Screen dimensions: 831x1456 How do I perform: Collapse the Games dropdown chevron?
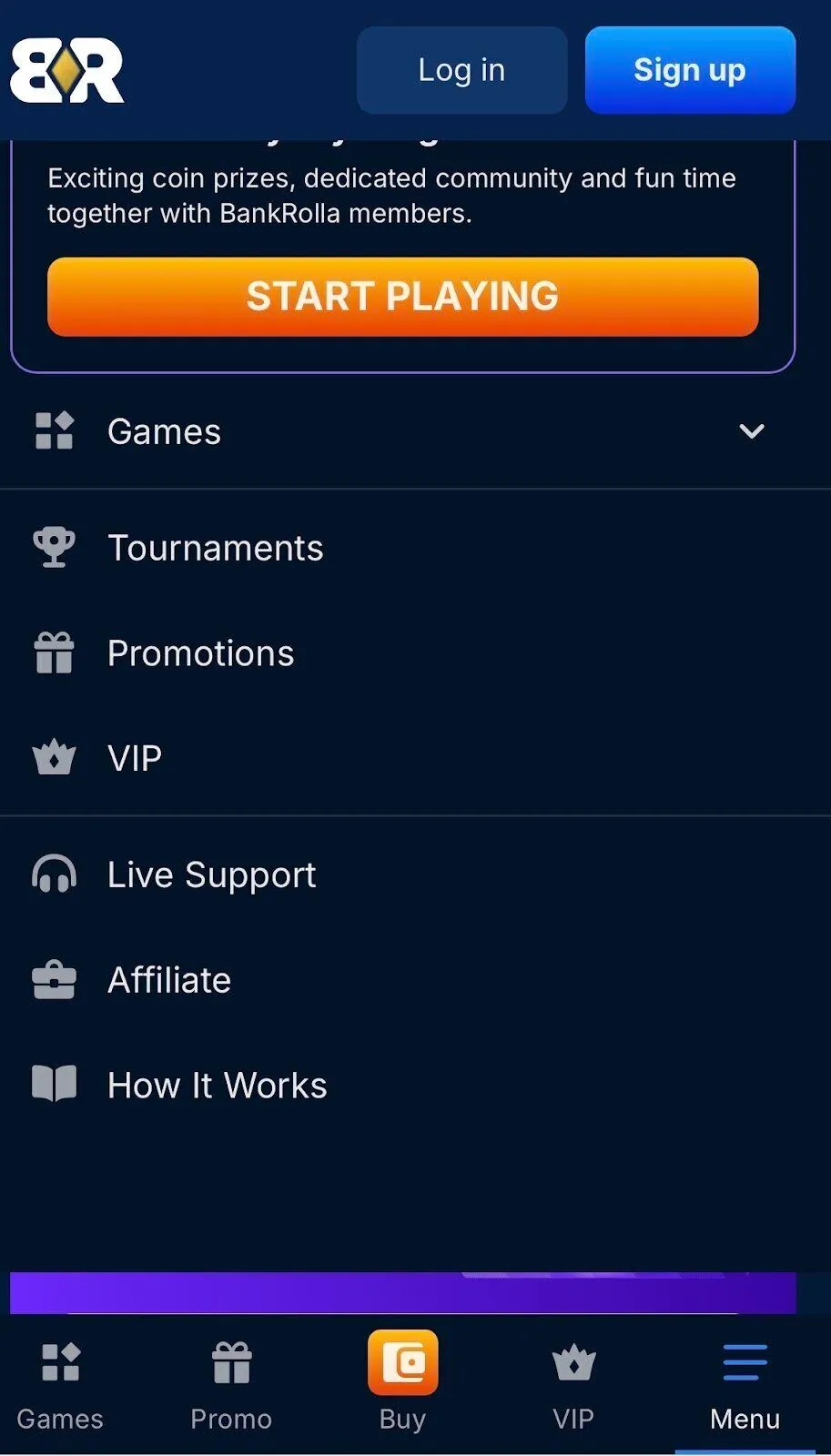click(752, 431)
